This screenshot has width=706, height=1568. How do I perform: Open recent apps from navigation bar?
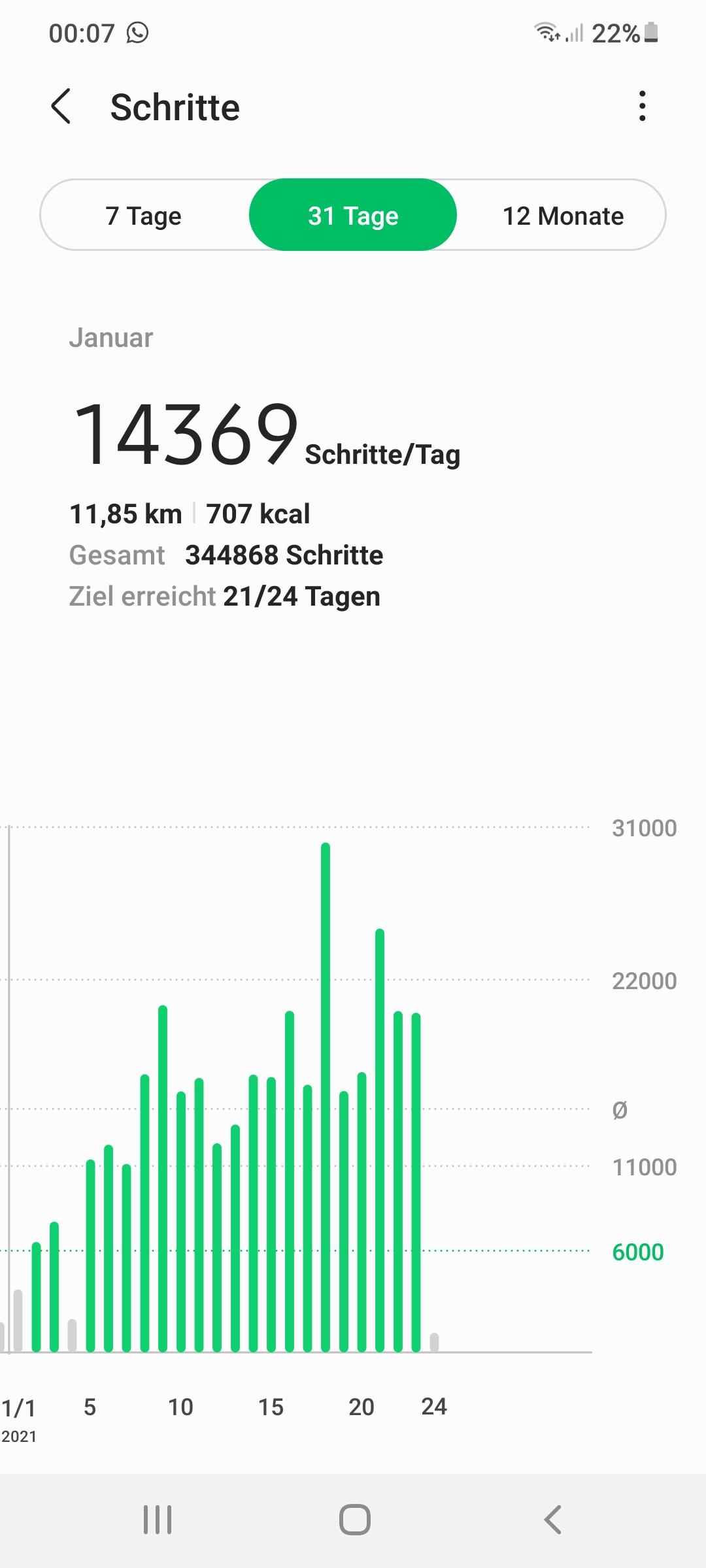[x=158, y=1520]
